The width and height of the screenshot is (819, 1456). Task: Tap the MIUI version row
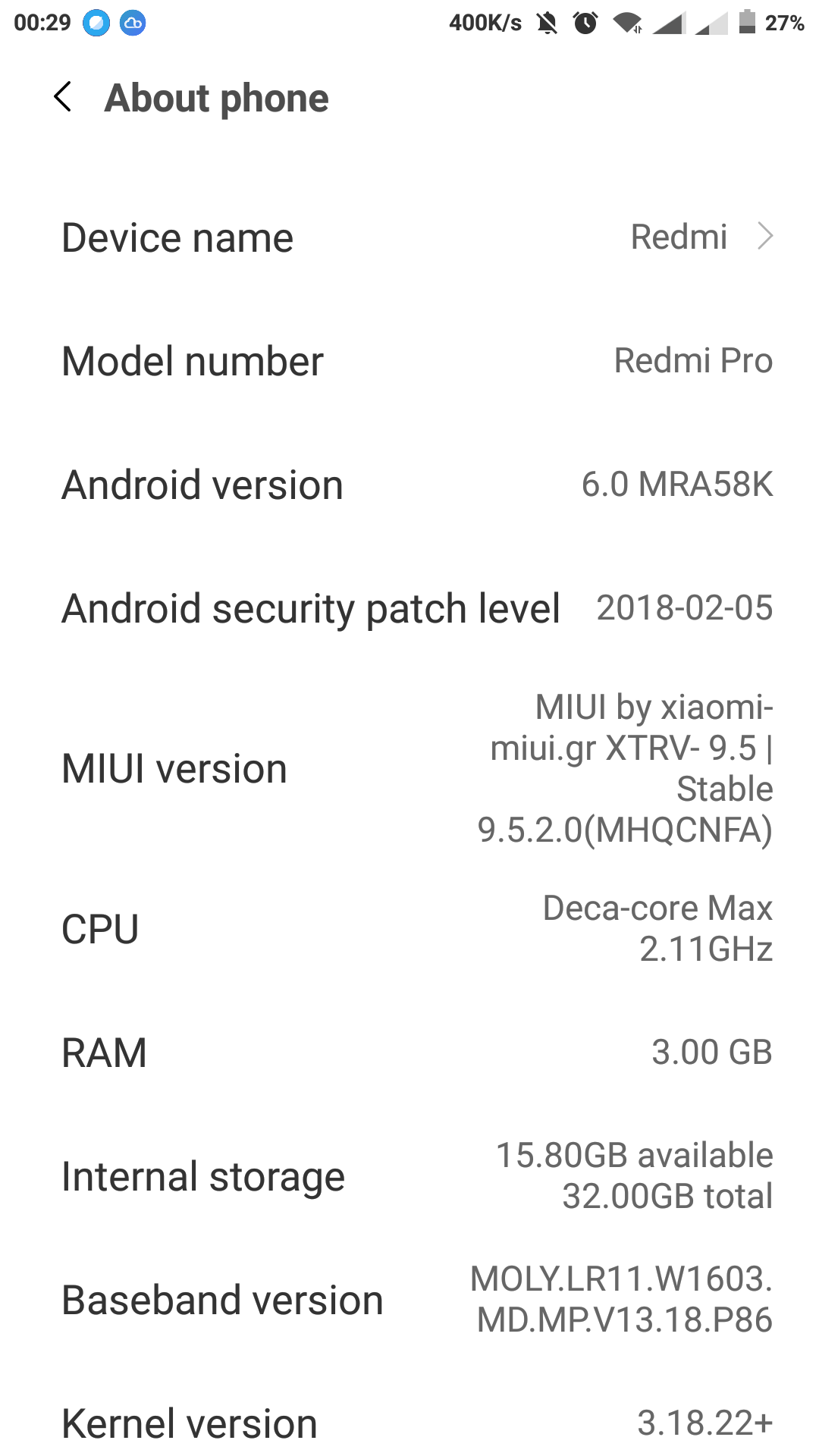click(409, 769)
